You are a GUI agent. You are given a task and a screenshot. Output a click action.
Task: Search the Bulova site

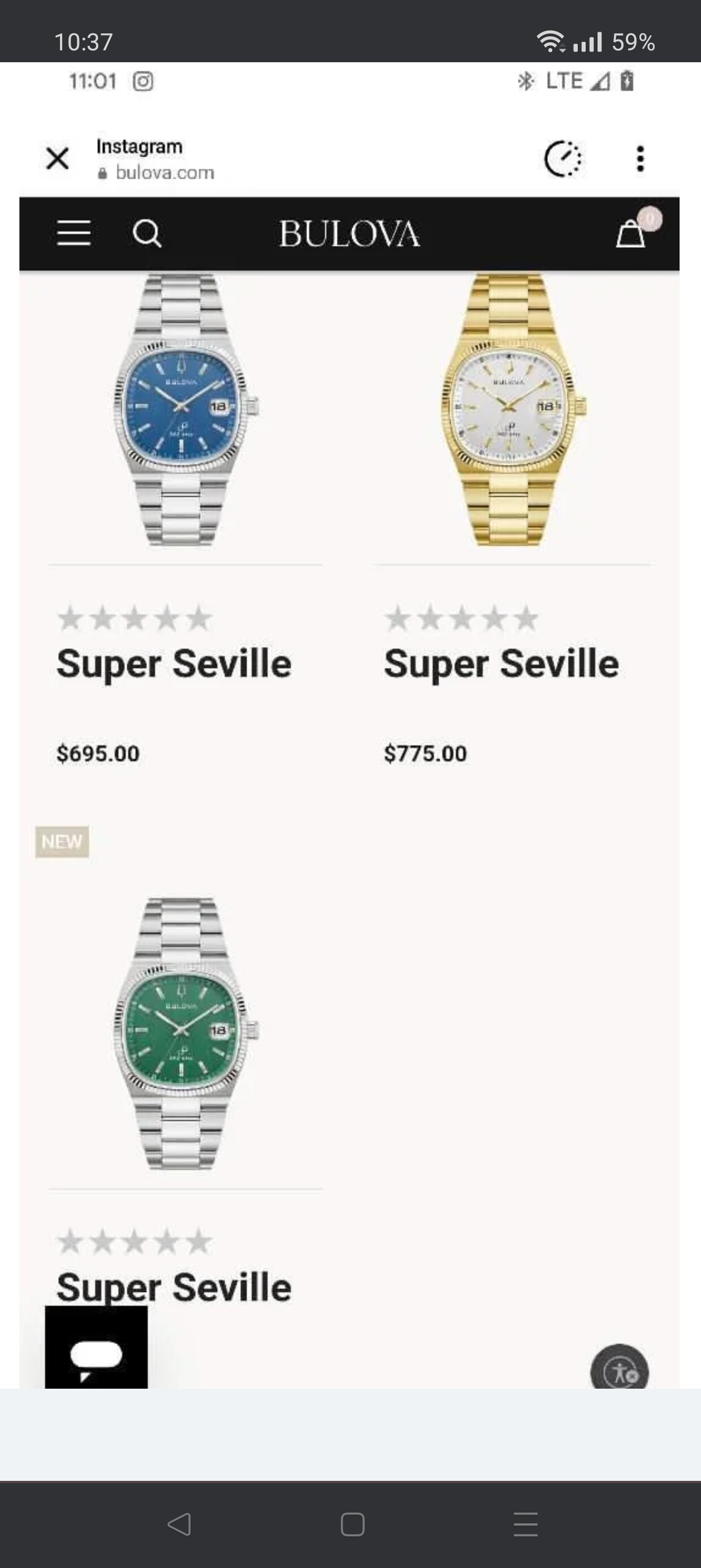146,234
